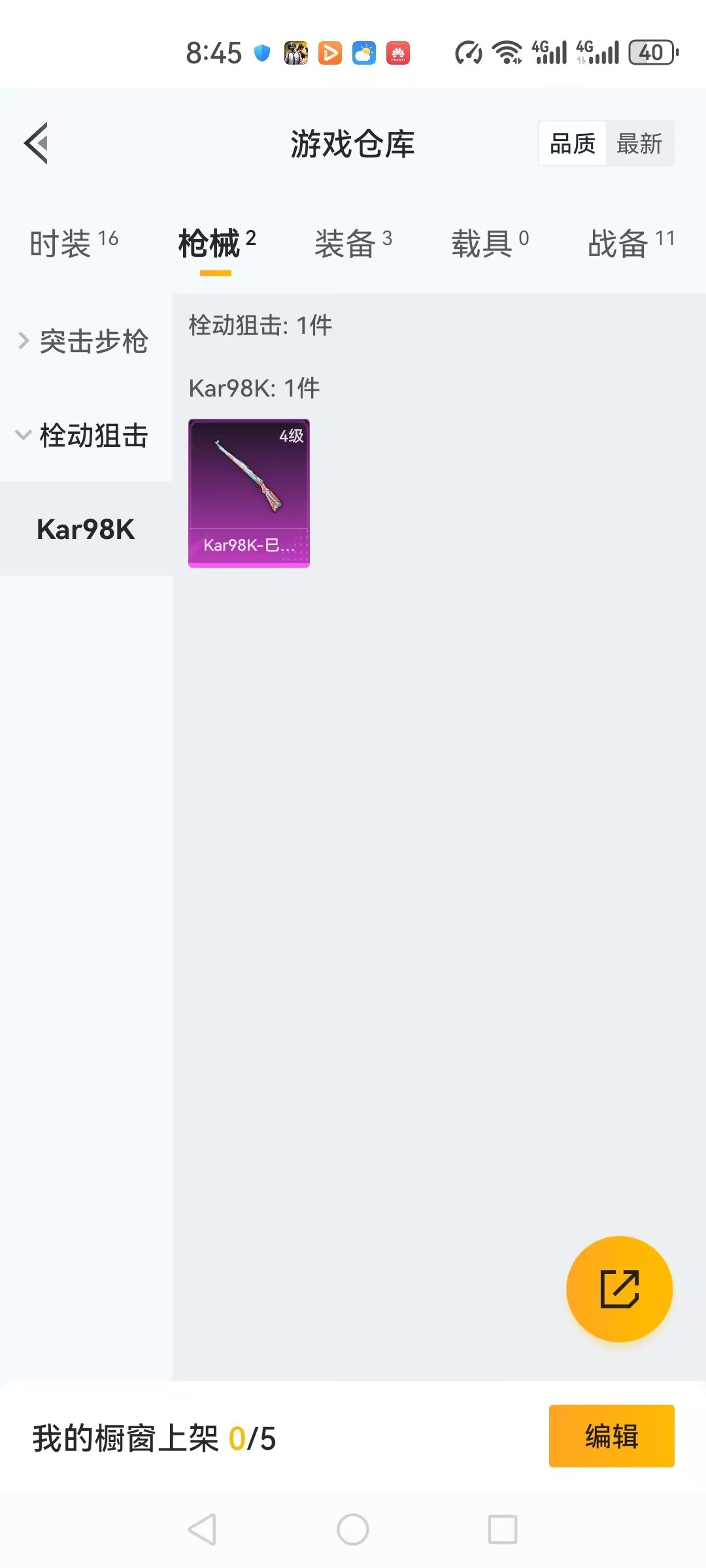Image resolution: width=706 pixels, height=1568 pixels.
Task: Tap the 编辑 button
Action: click(x=612, y=1436)
